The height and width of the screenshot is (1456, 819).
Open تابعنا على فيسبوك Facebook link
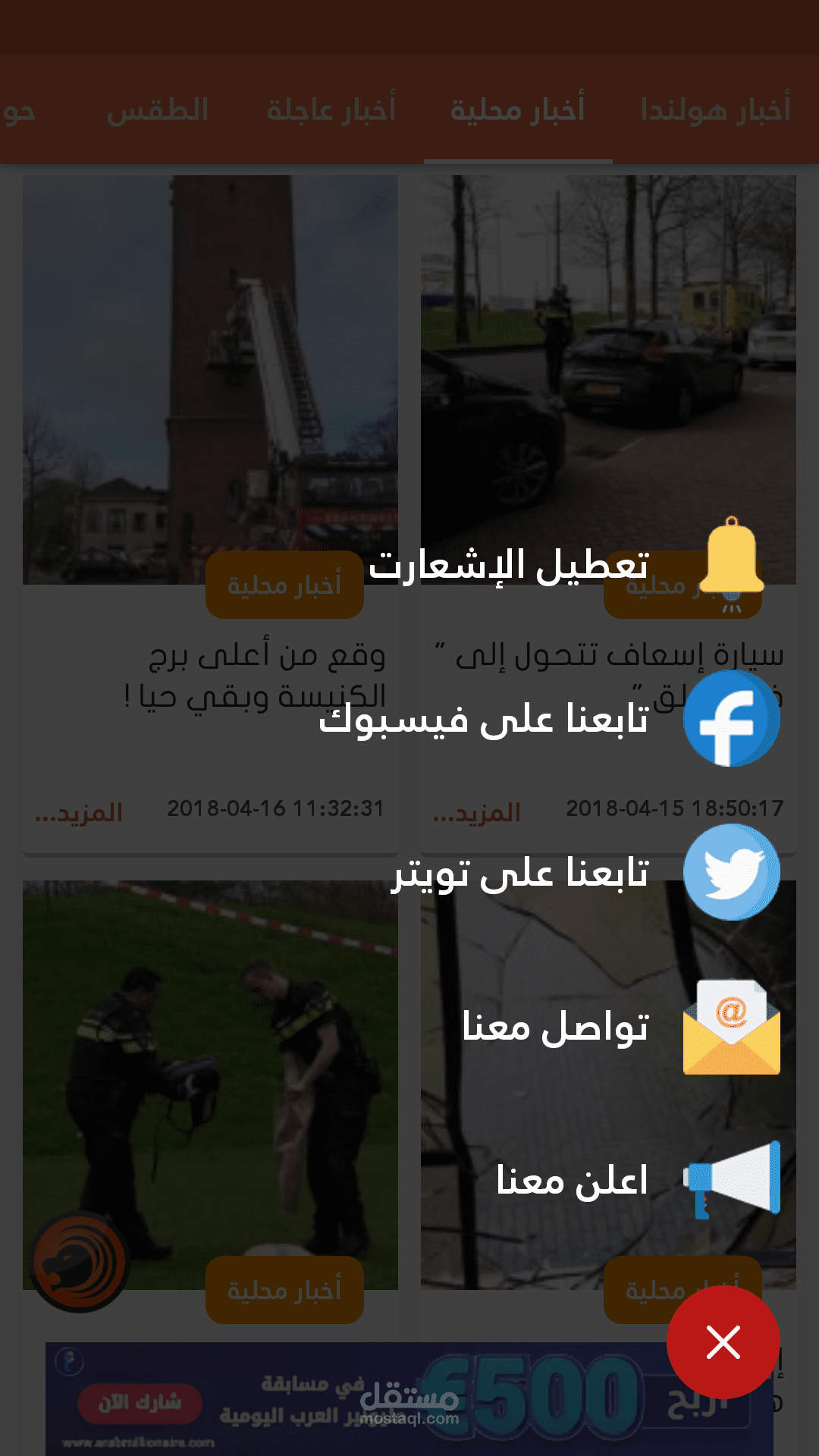click(730, 718)
